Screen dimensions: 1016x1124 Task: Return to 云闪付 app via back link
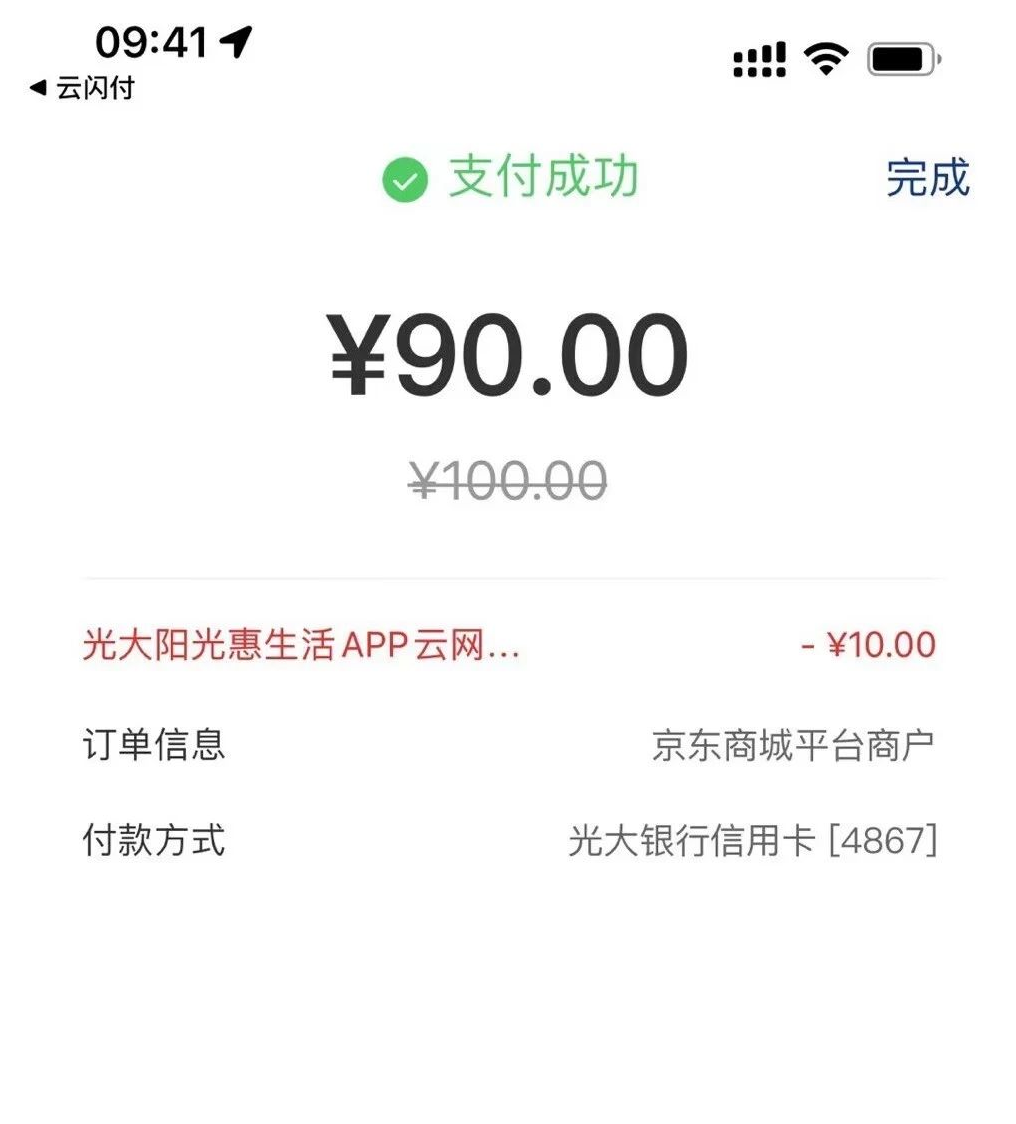[x=82, y=89]
